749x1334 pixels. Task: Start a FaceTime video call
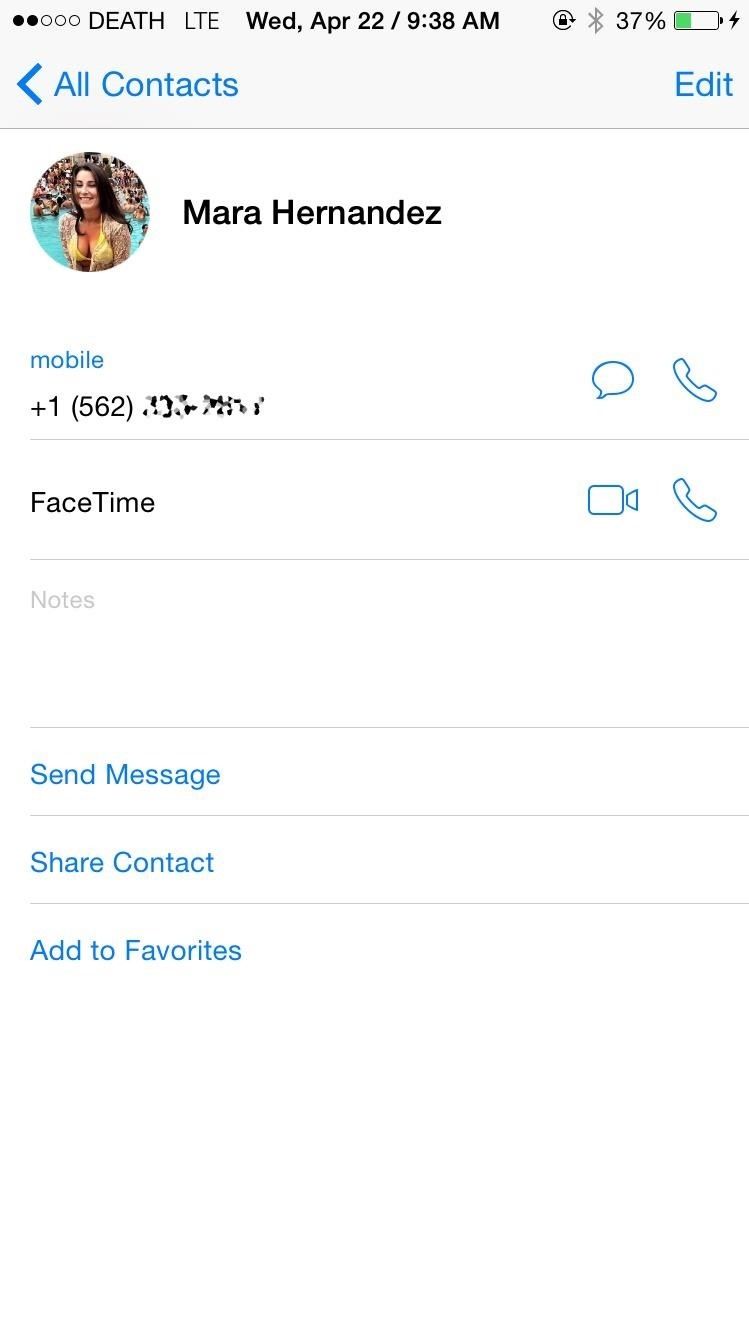click(x=613, y=500)
